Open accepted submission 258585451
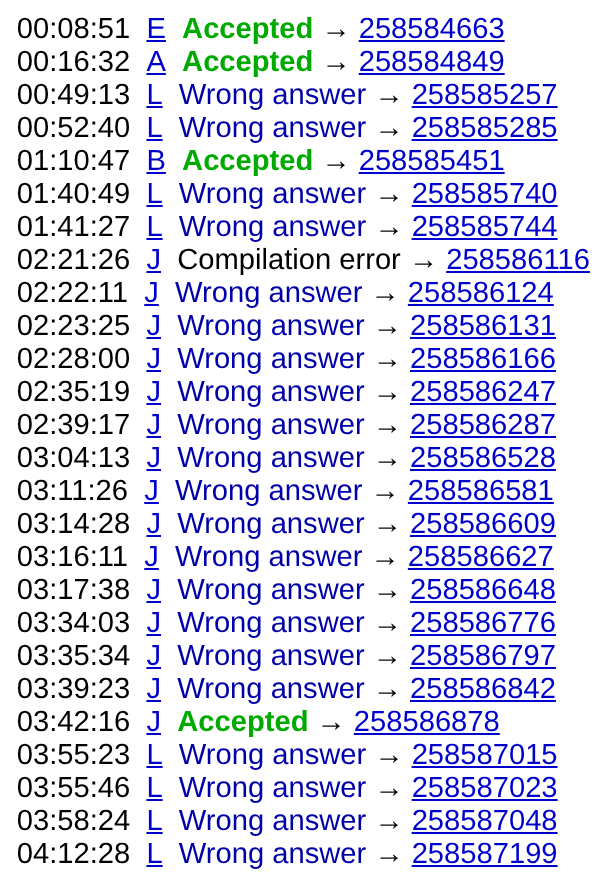 click(x=431, y=161)
